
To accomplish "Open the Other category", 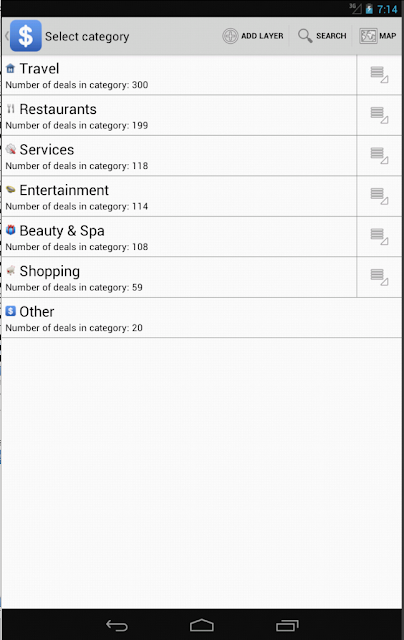I will 202,318.
